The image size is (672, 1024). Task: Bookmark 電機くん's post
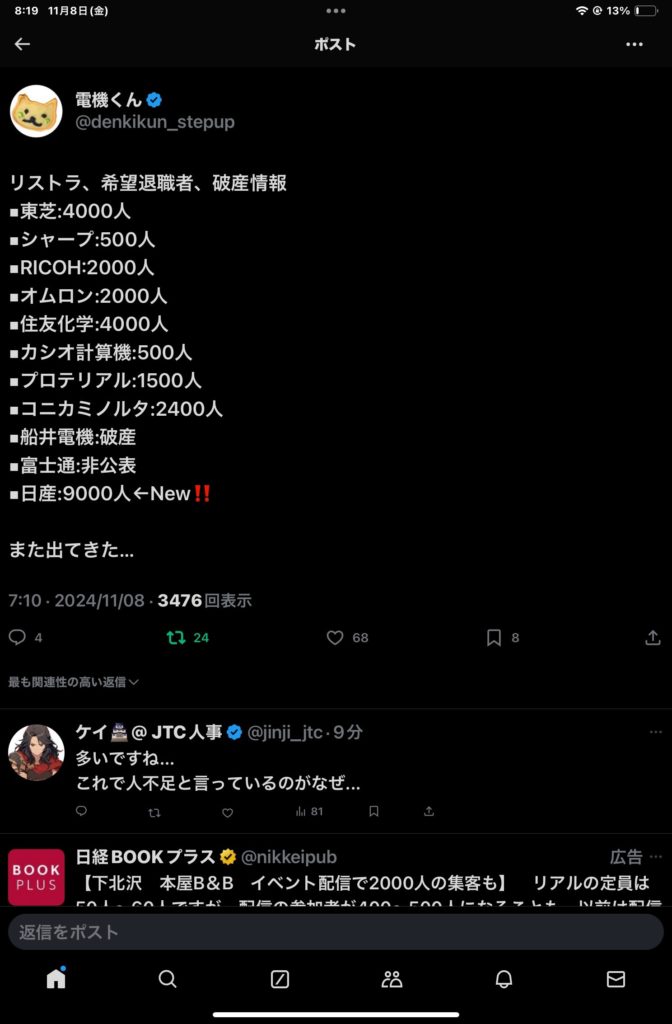pyautogui.click(x=494, y=637)
